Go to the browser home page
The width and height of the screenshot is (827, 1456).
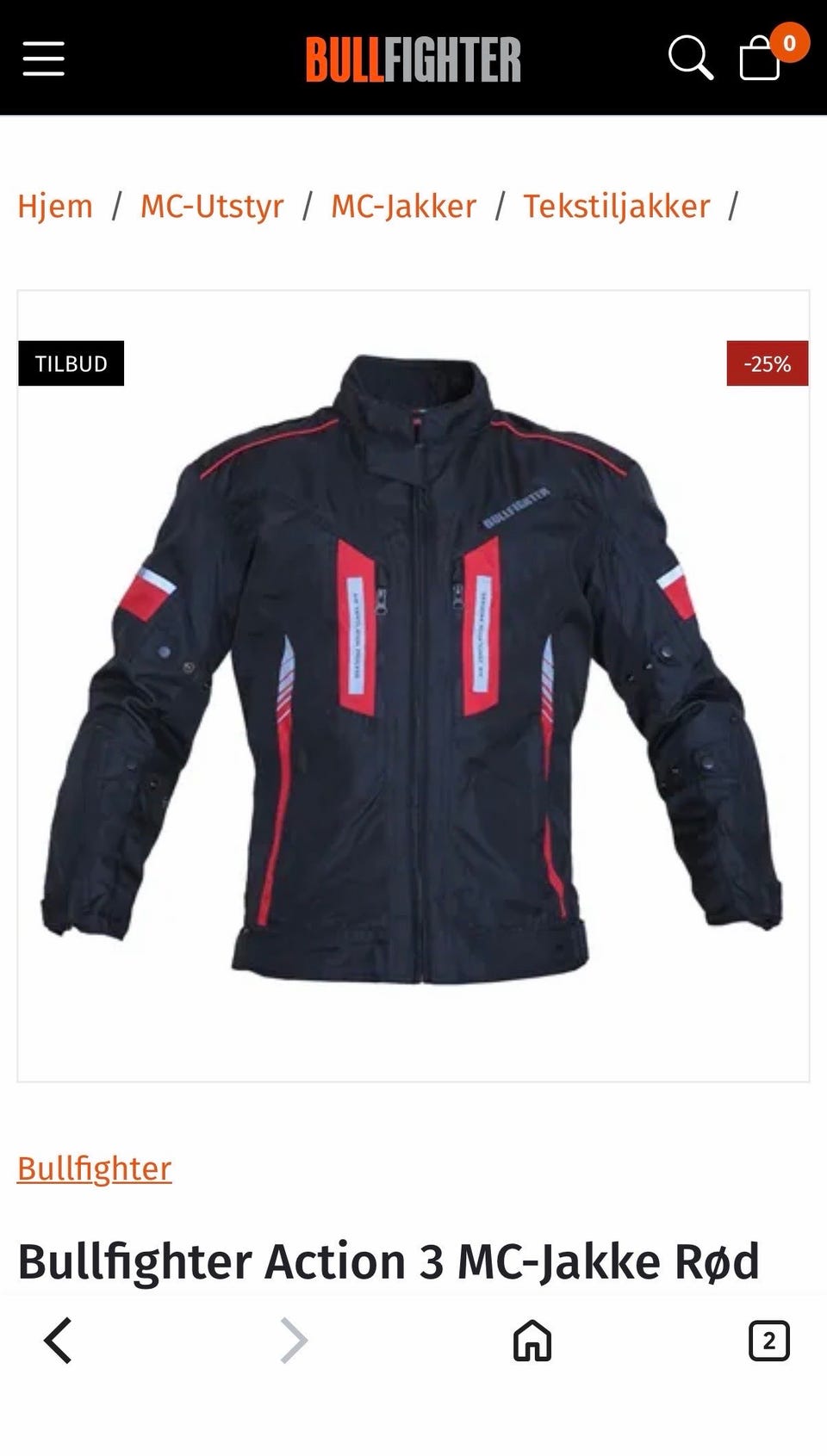[532, 1341]
